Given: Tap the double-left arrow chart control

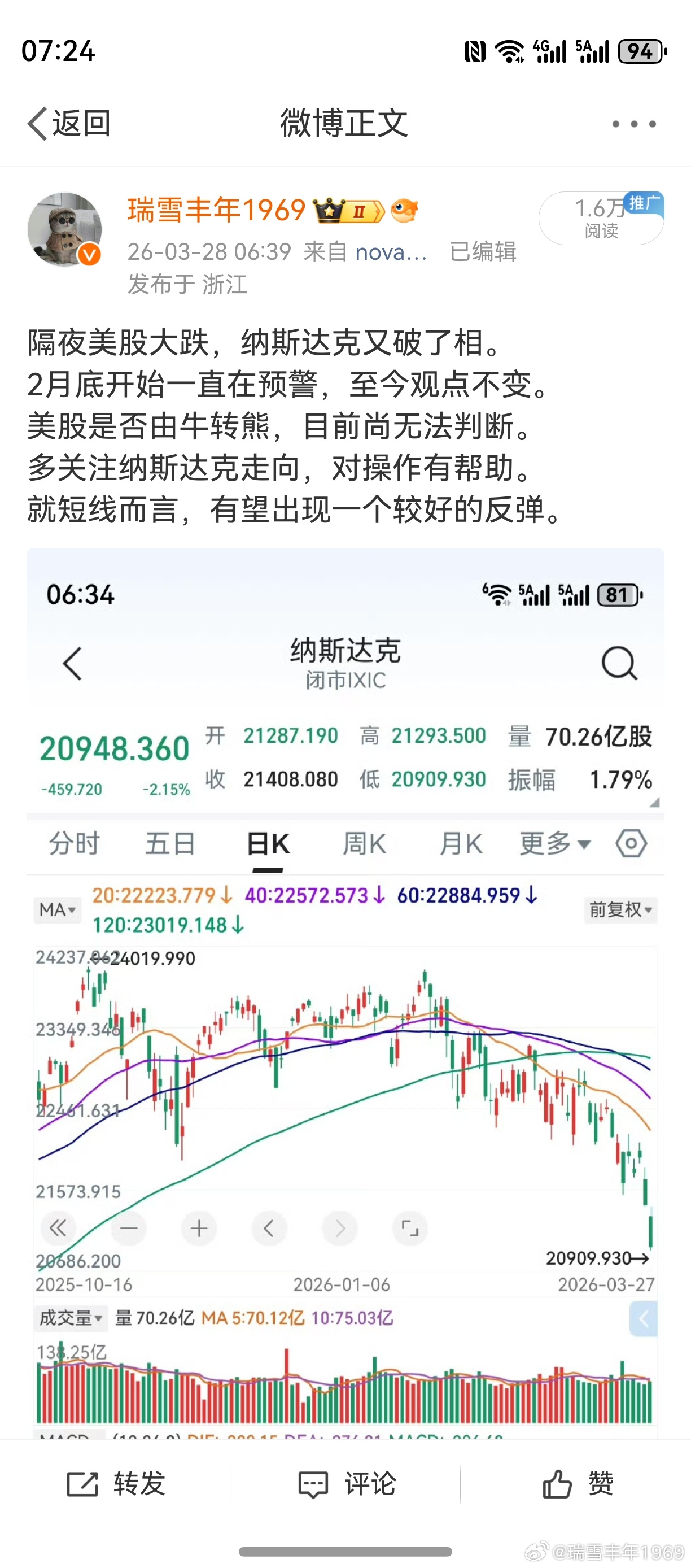Looking at the screenshot, I should coord(58,1229).
